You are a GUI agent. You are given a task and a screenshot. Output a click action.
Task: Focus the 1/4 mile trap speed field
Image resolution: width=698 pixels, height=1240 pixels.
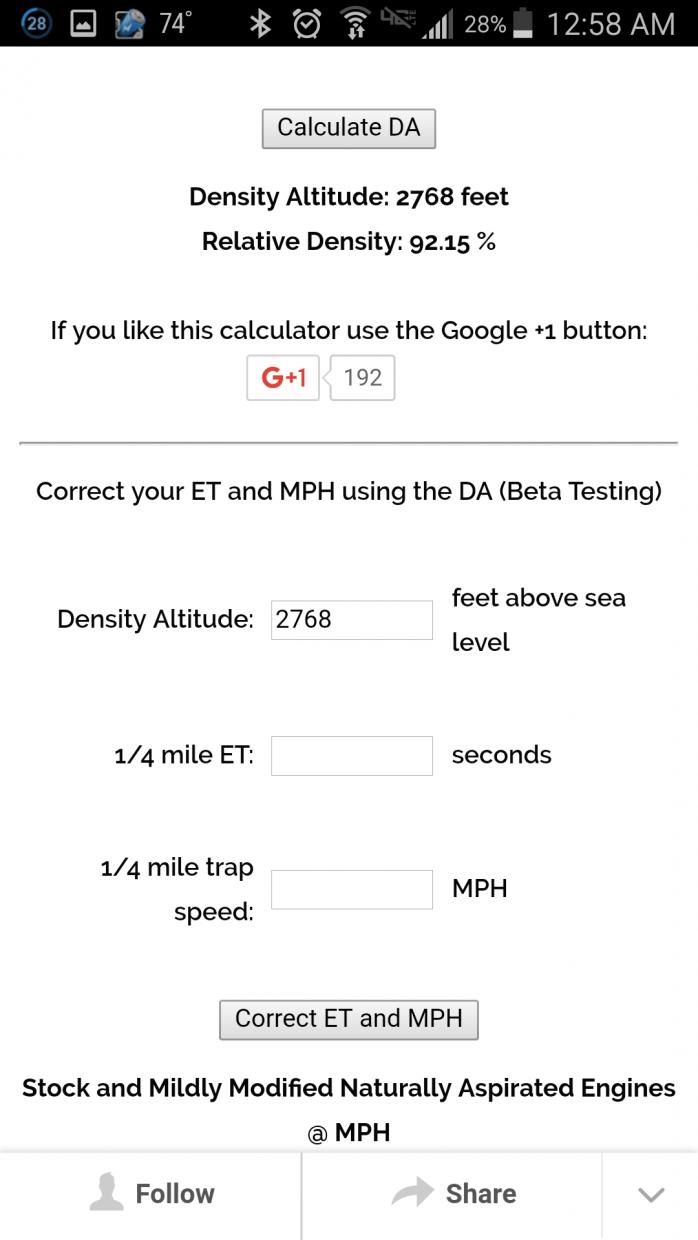tap(351, 889)
